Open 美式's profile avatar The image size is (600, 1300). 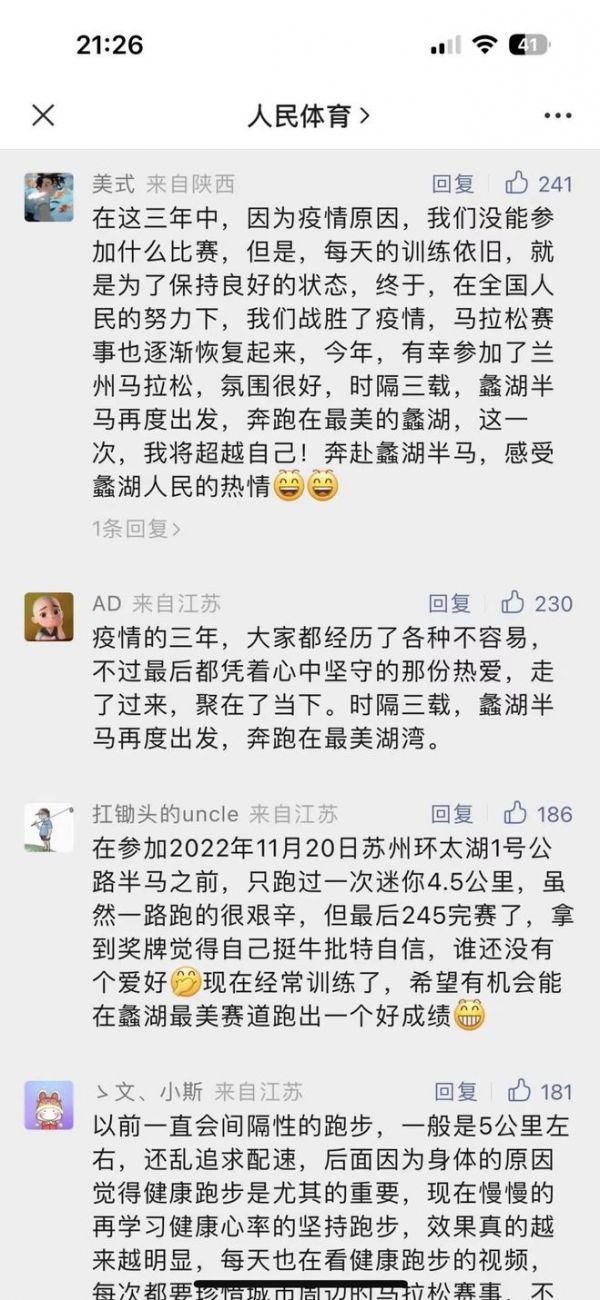(49, 197)
